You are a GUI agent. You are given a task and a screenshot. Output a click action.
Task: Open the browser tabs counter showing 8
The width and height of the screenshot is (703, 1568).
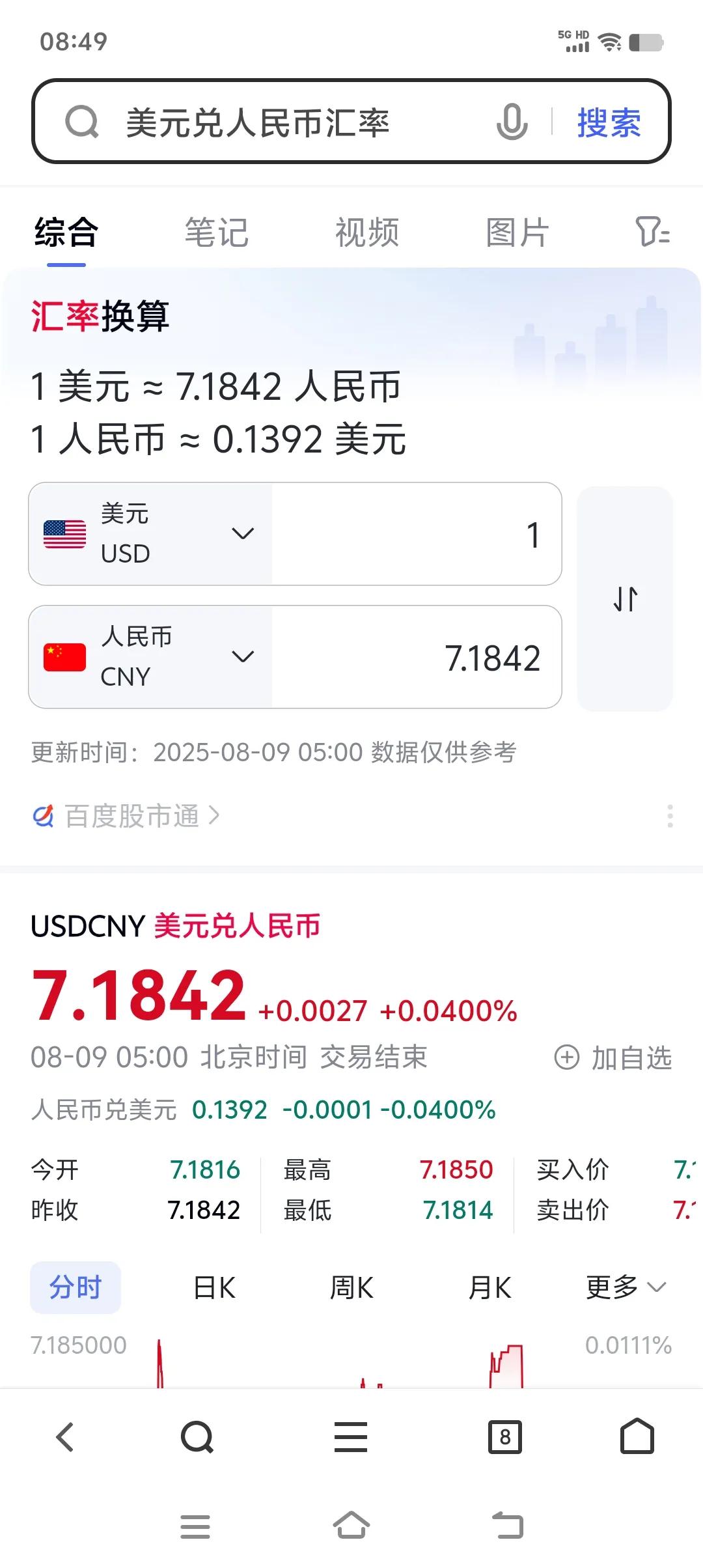pyautogui.click(x=505, y=1436)
